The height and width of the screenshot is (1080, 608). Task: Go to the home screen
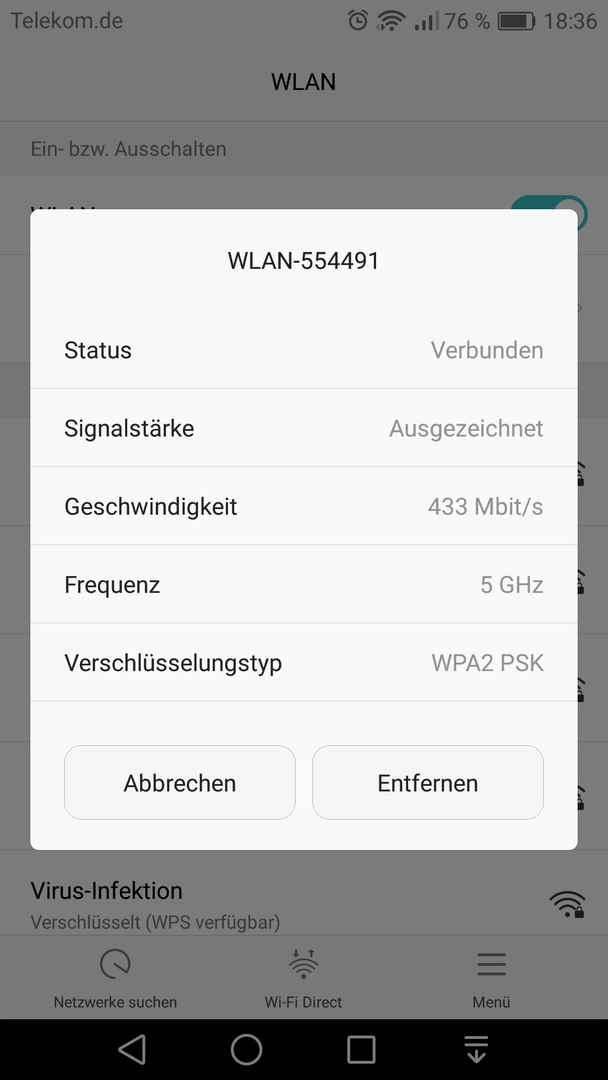coord(247,1050)
